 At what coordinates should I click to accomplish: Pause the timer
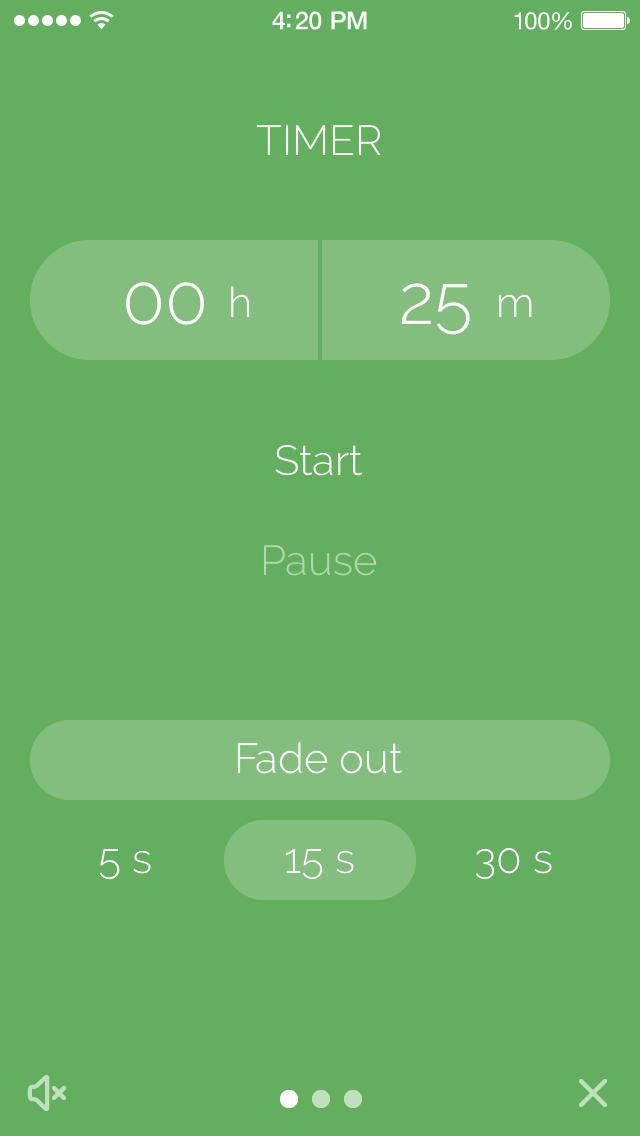click(x=319, y=561)
